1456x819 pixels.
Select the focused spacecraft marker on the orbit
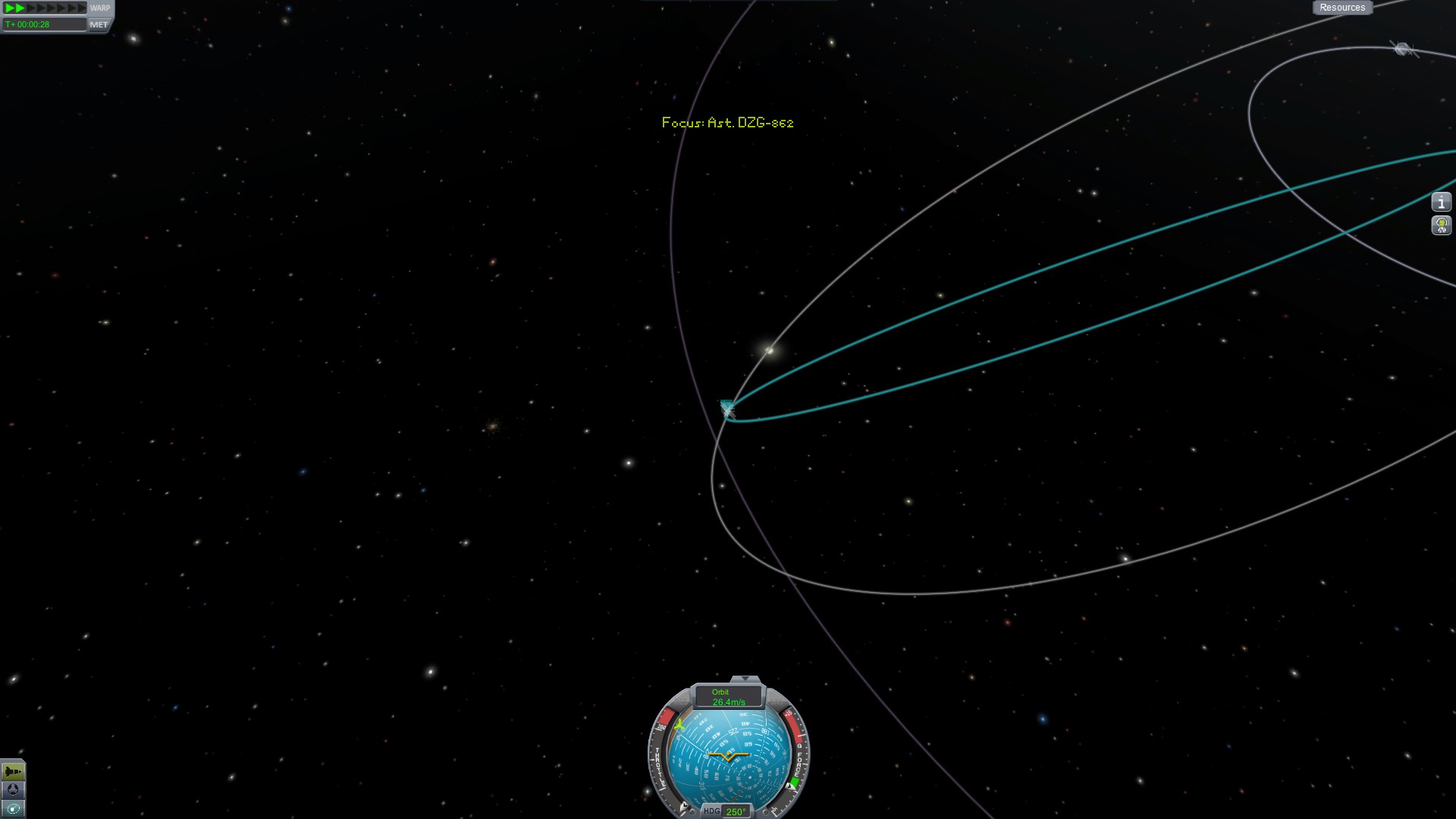tap(727, 409)
